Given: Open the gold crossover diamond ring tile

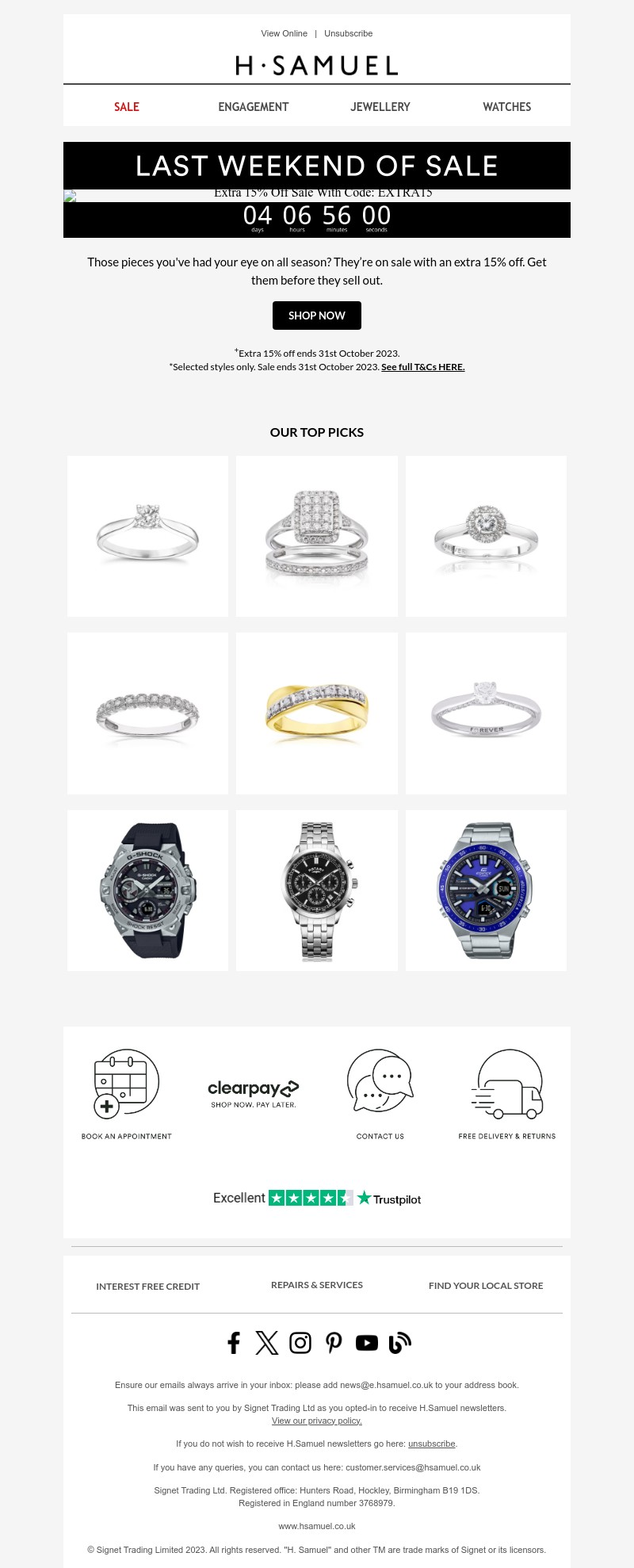Looking at the screenshot, I should pyautogui.click(x=317, y=713).
